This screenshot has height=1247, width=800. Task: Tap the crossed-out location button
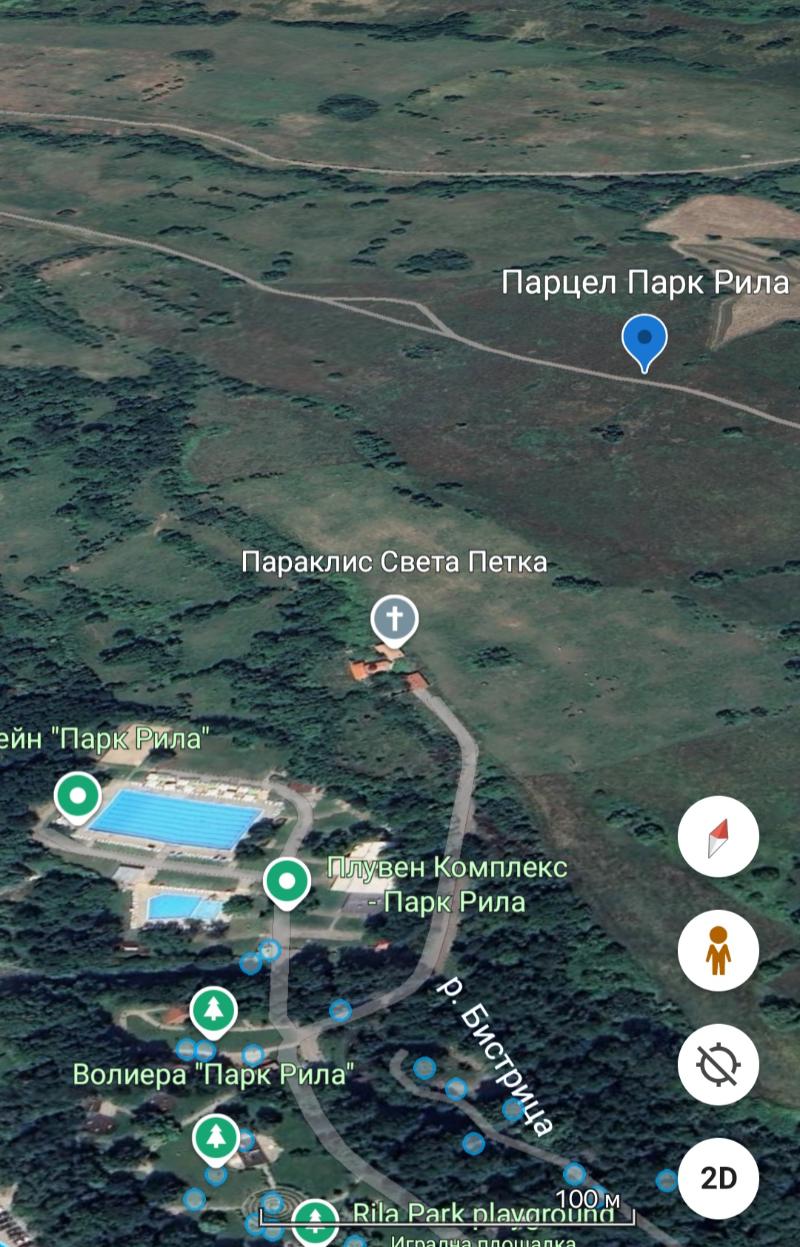(718, 1064)
